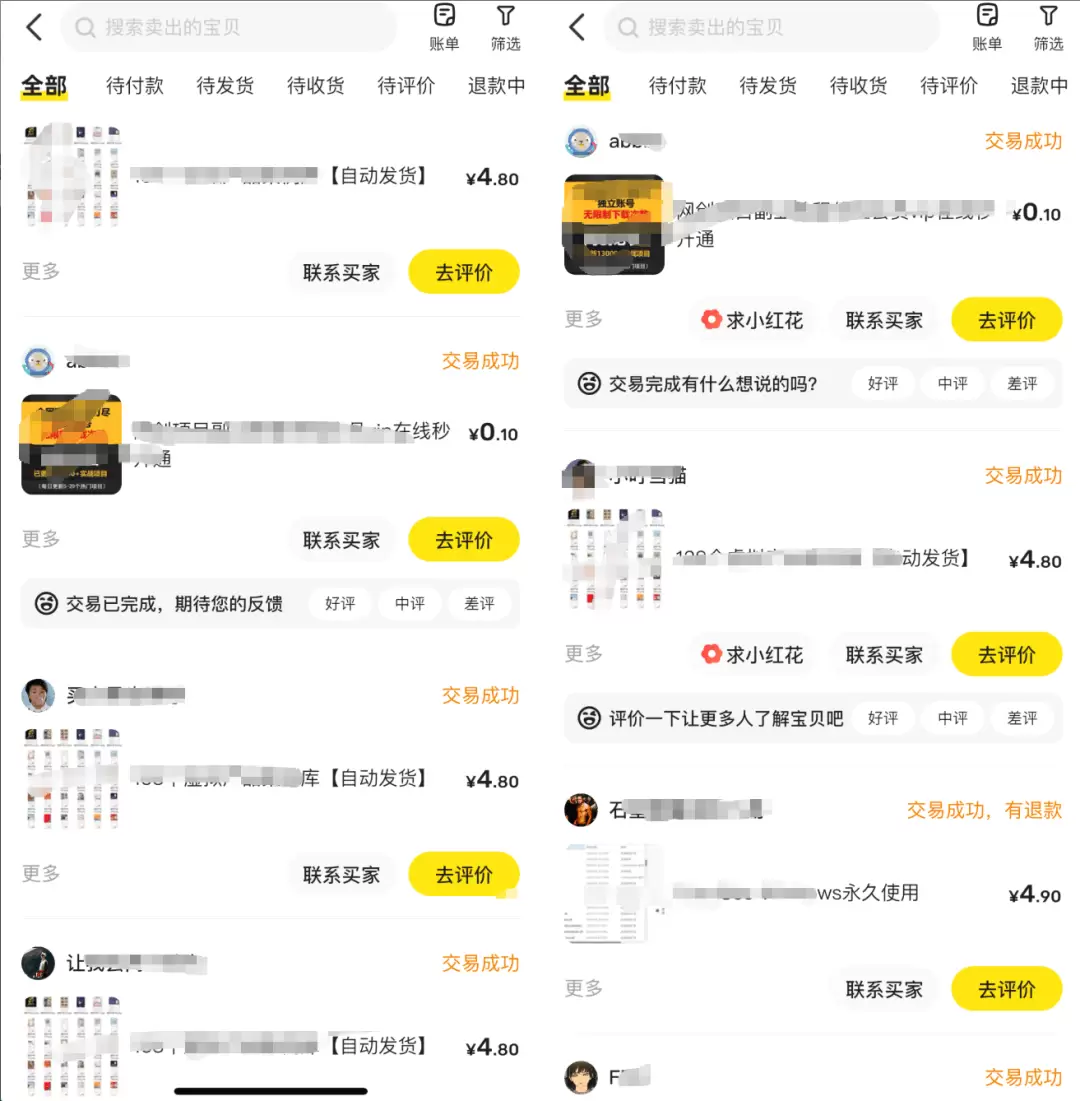Switch to the 待付款 tab
1080x1101 pixels.
pos(134,87)
